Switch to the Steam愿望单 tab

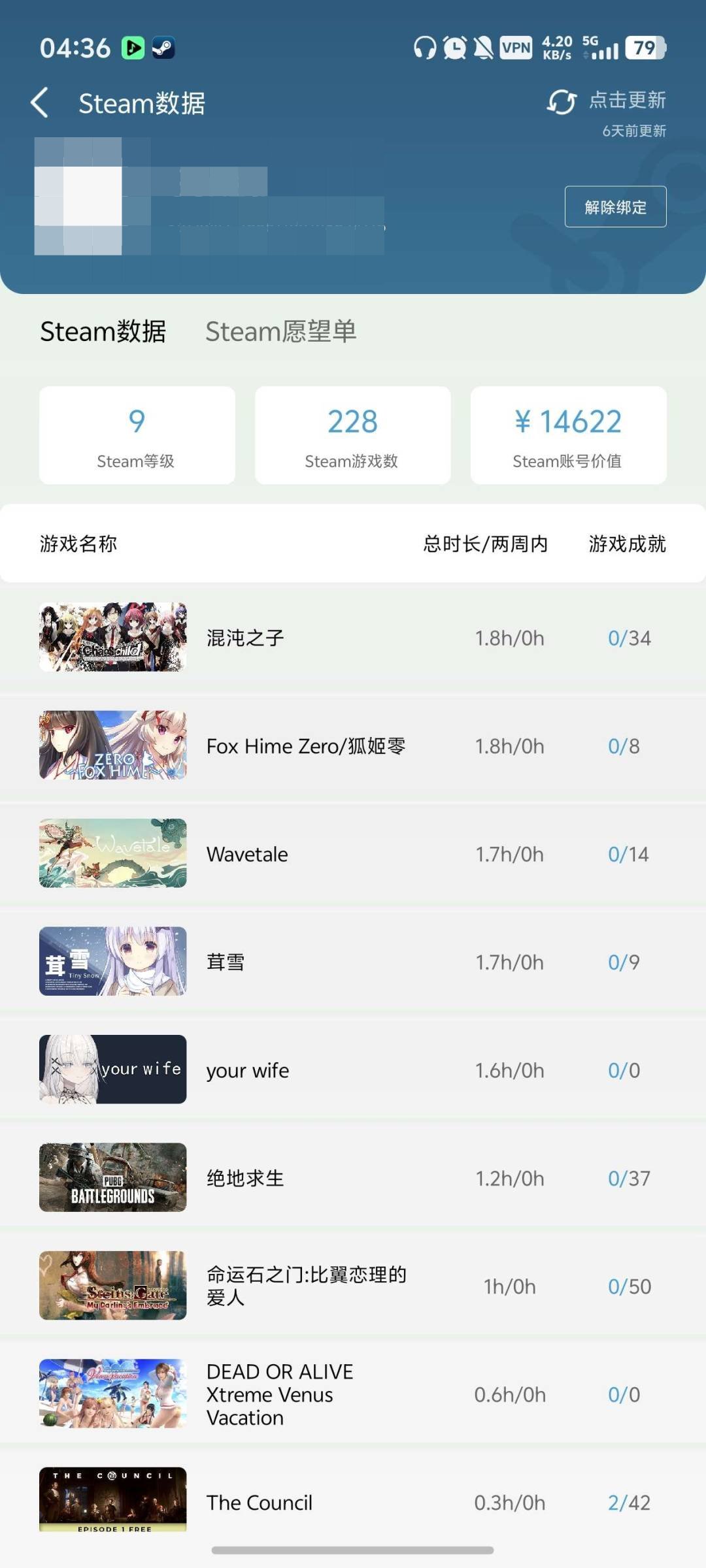(281, 331)
